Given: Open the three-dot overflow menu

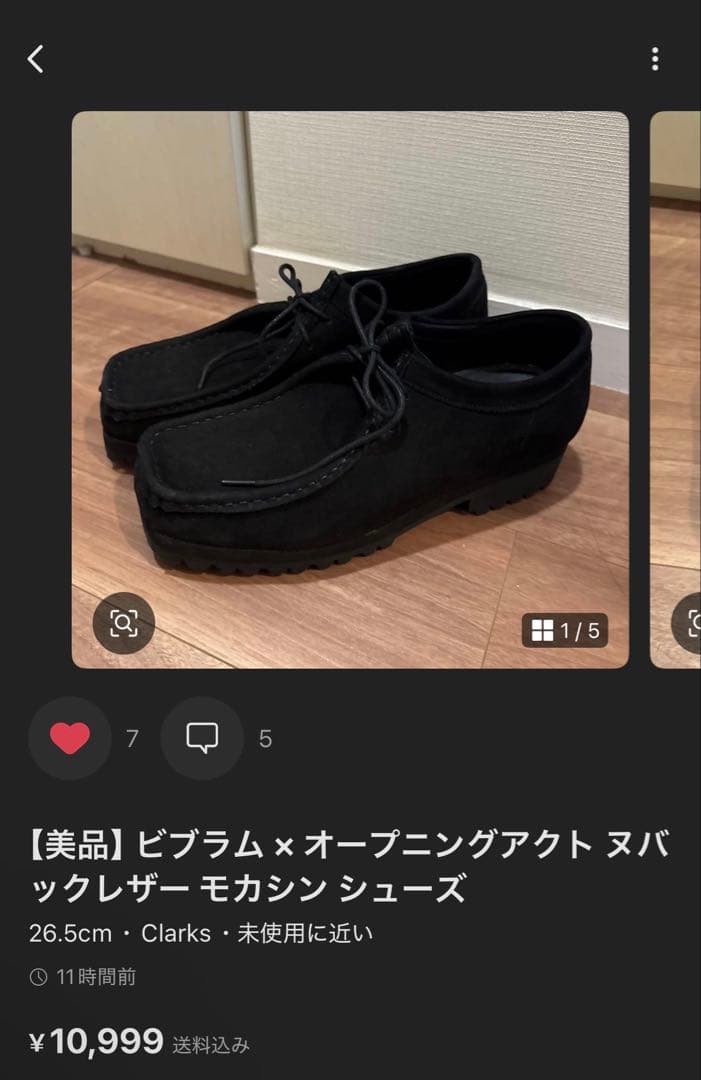Looking at the screenshot, I should [655, 59].
